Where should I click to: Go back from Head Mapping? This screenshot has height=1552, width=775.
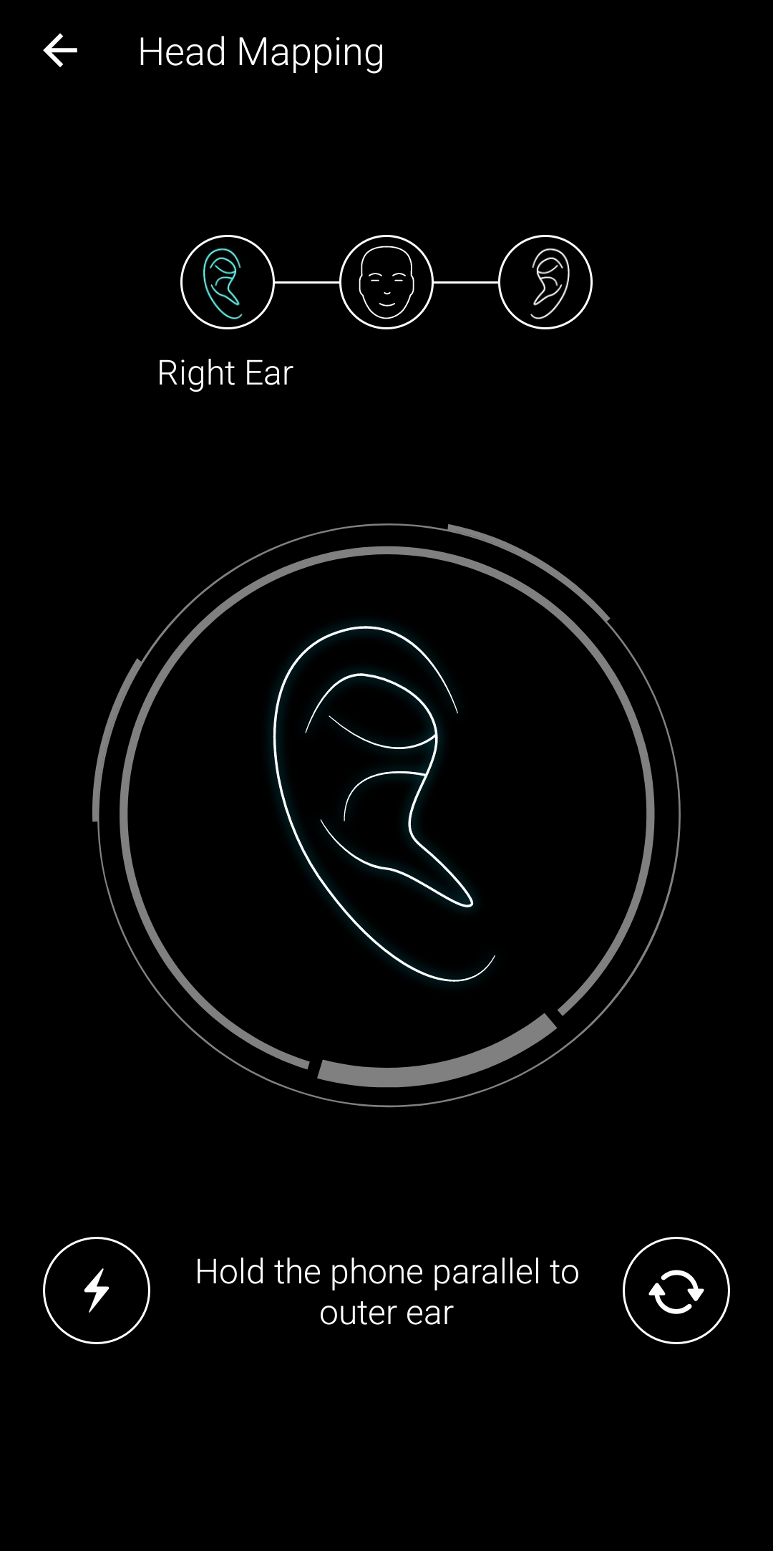click(60, 51)
